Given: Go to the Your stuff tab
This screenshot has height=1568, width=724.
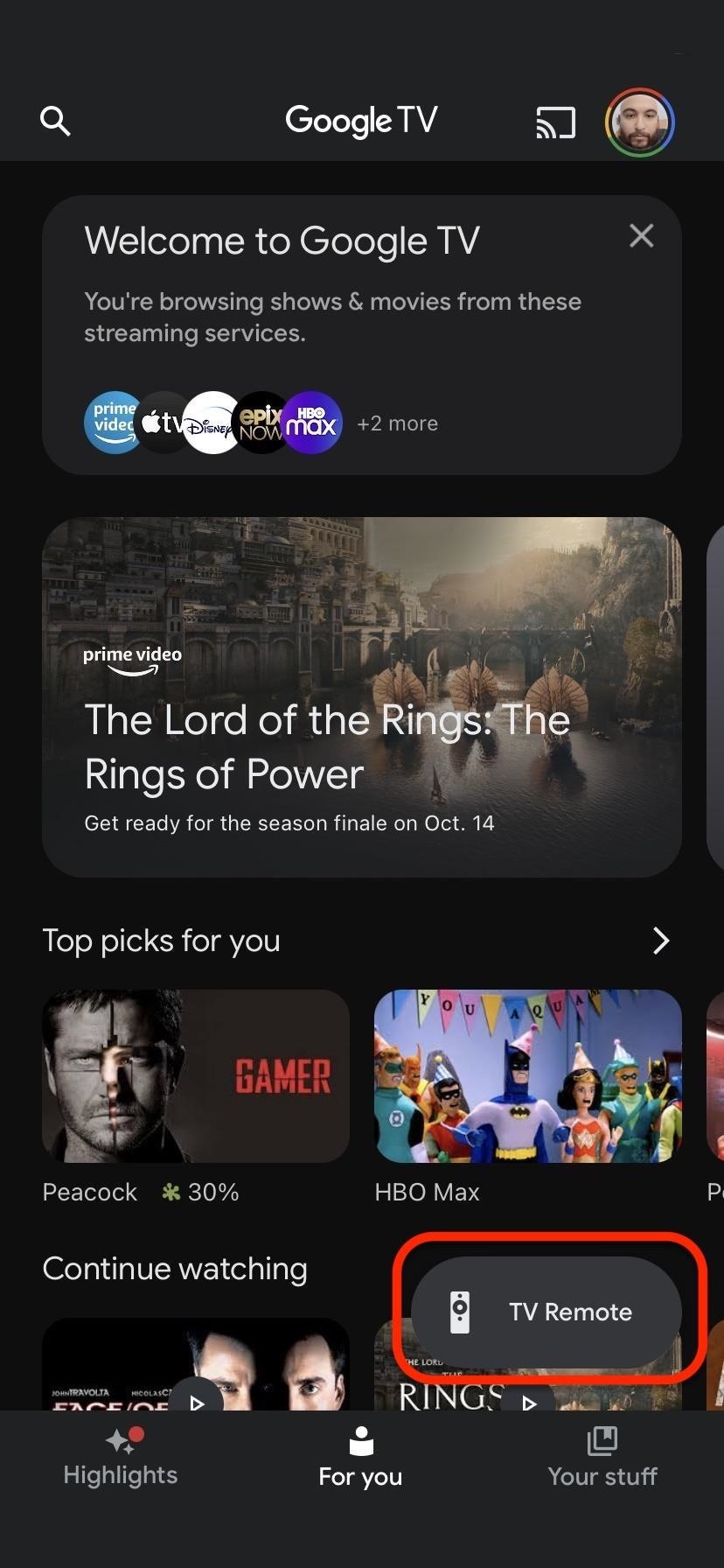Looking at the screenshot, I should point(602,1458).
